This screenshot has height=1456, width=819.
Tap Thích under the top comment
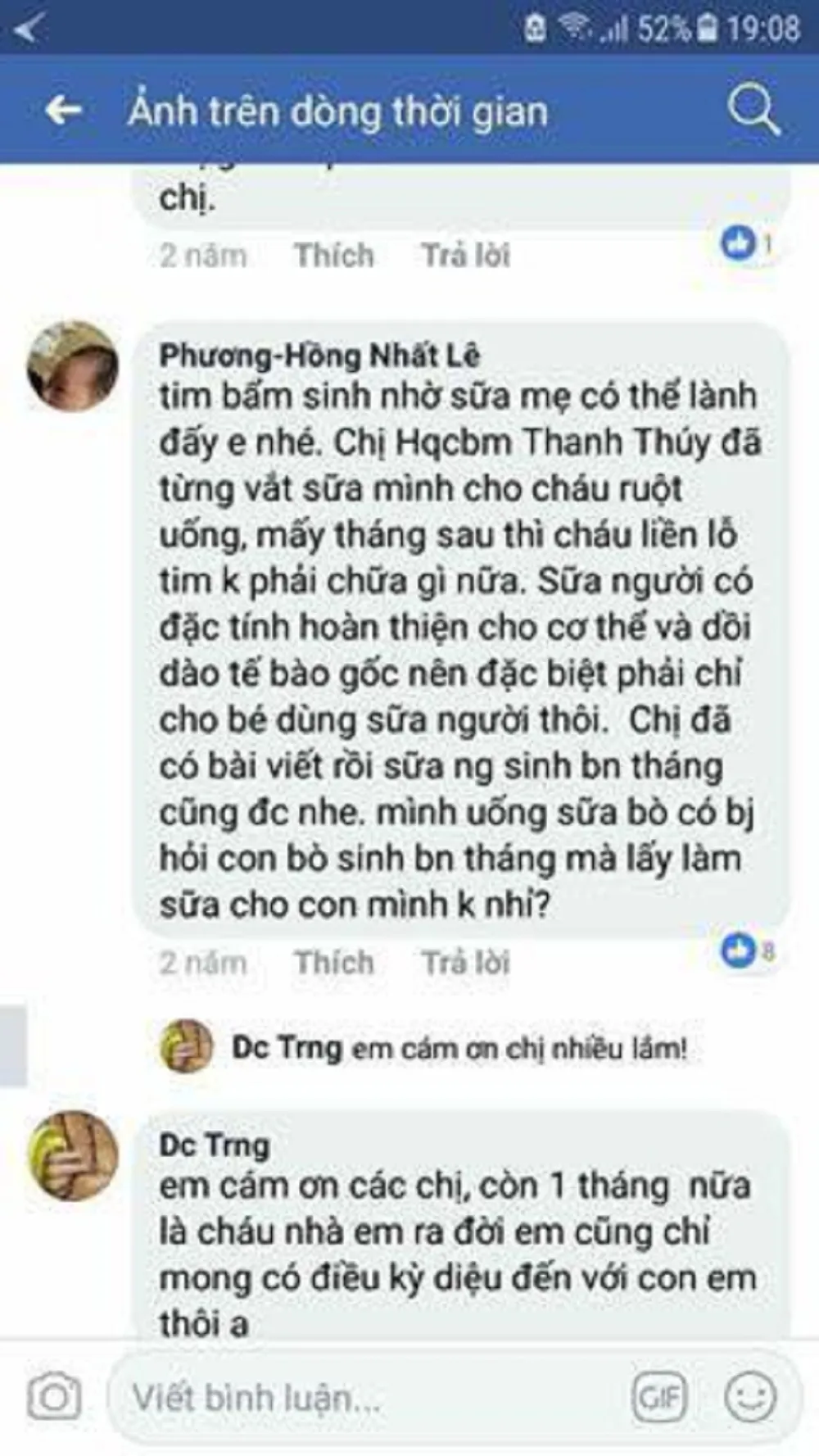click(334, 255)
